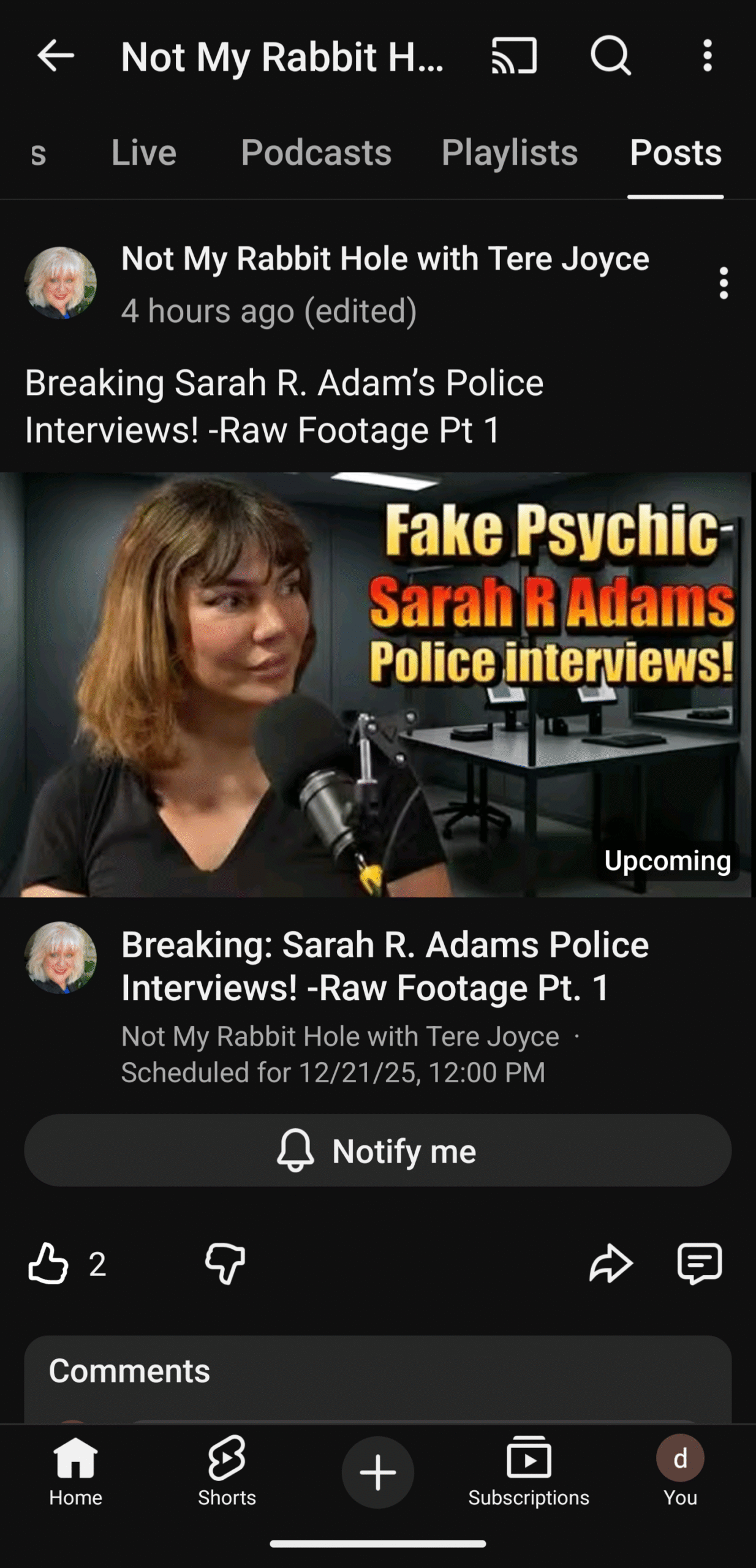Share this post

tap(610, 1264)
